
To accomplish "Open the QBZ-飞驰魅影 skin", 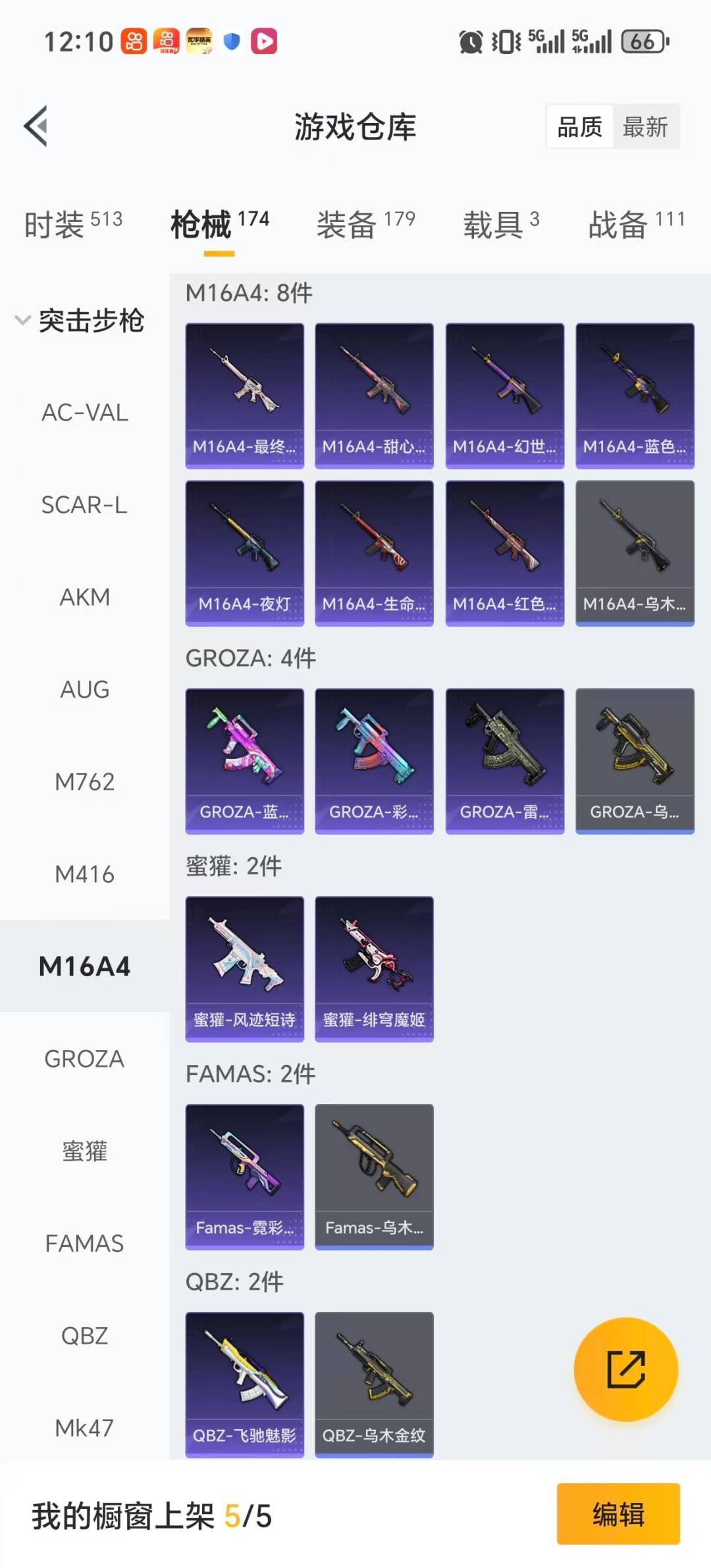I will pyautogui.click(x=244, y=1384).
